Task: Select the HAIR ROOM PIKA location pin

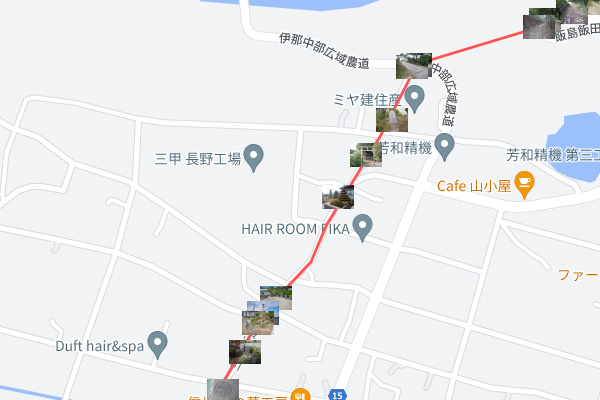Action: [x=363, y=226]
